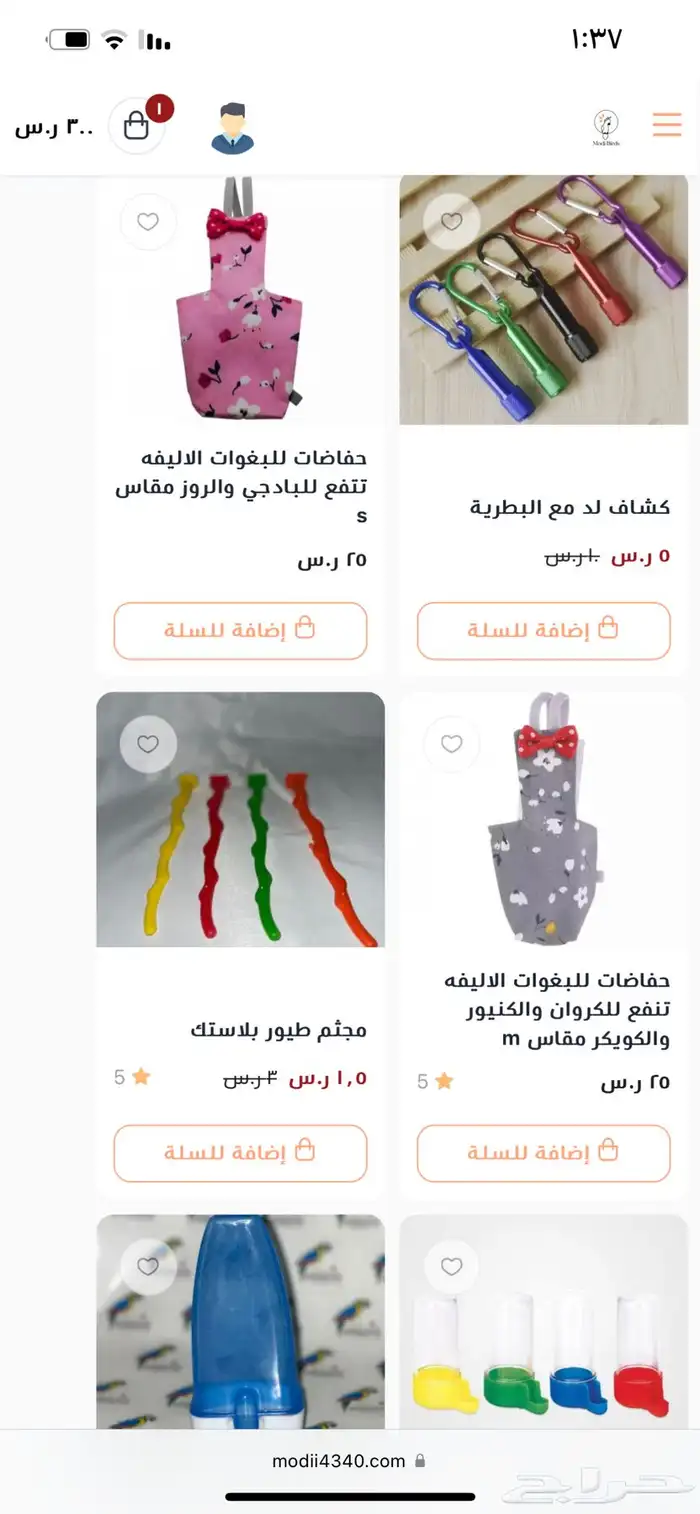This screenshot has height=1514, width=700.
Task: Open the hamburger menu
Action: click(x=666, y=125)
